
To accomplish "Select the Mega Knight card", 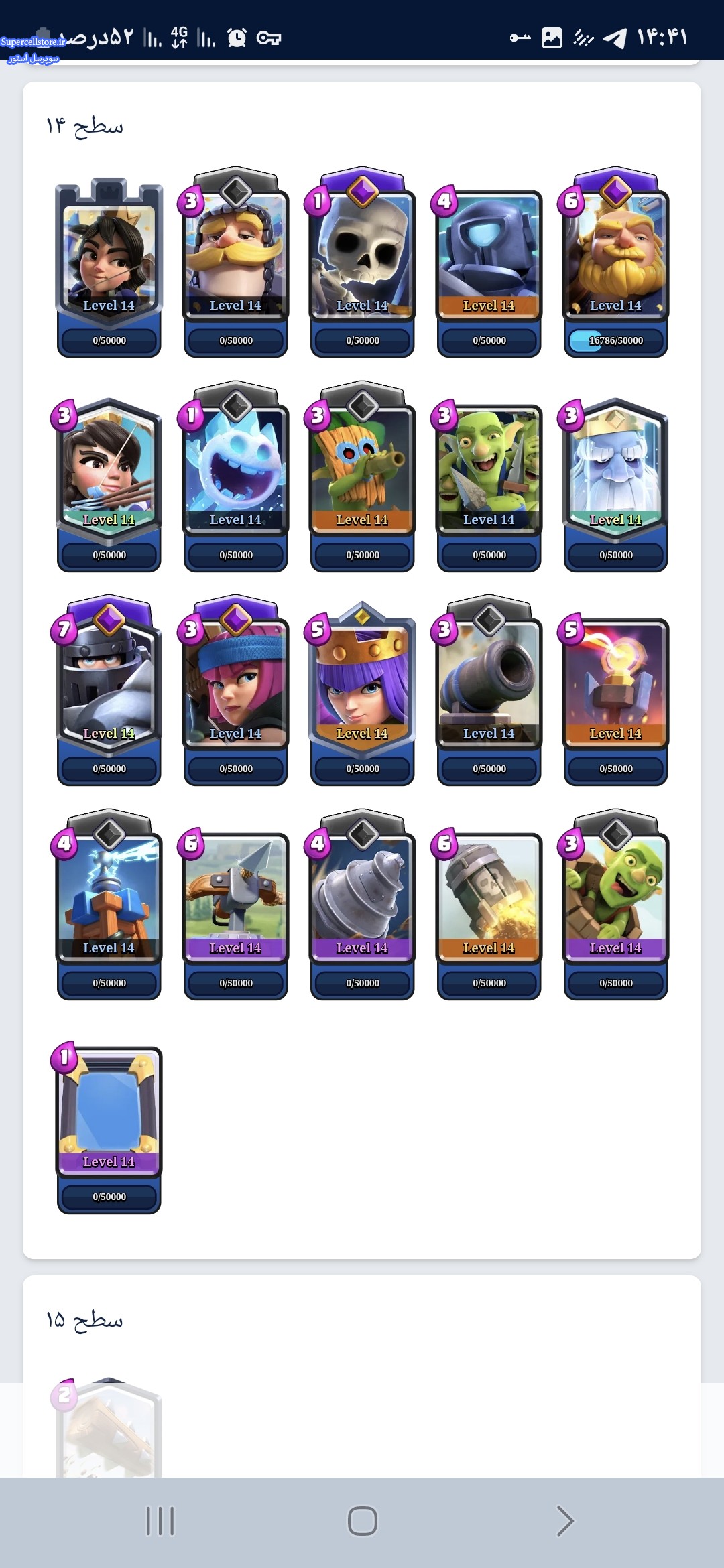I will coord(109,690).
